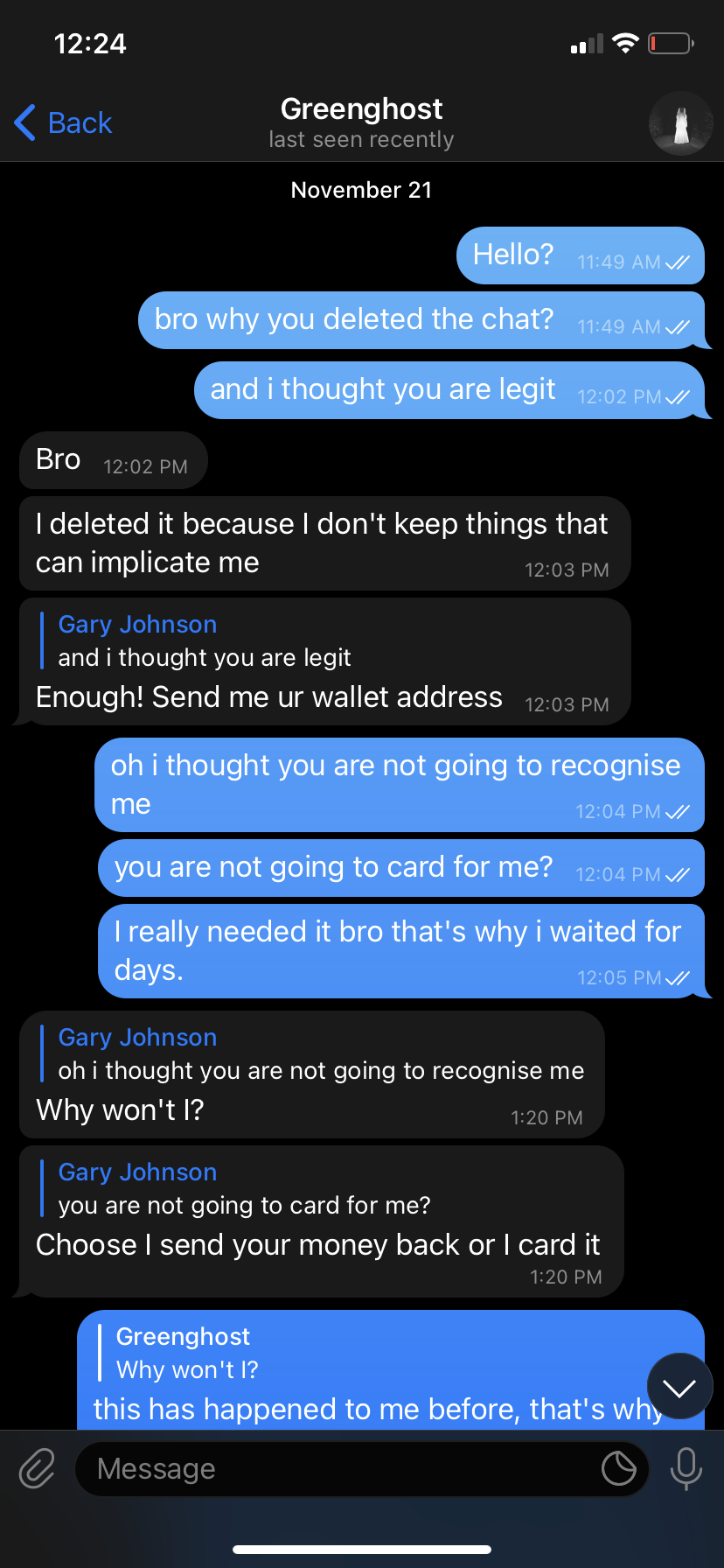This screenshot has width=724, height=1568.
Task: Open Greenghost's profile picture
Action: (680, 123)
